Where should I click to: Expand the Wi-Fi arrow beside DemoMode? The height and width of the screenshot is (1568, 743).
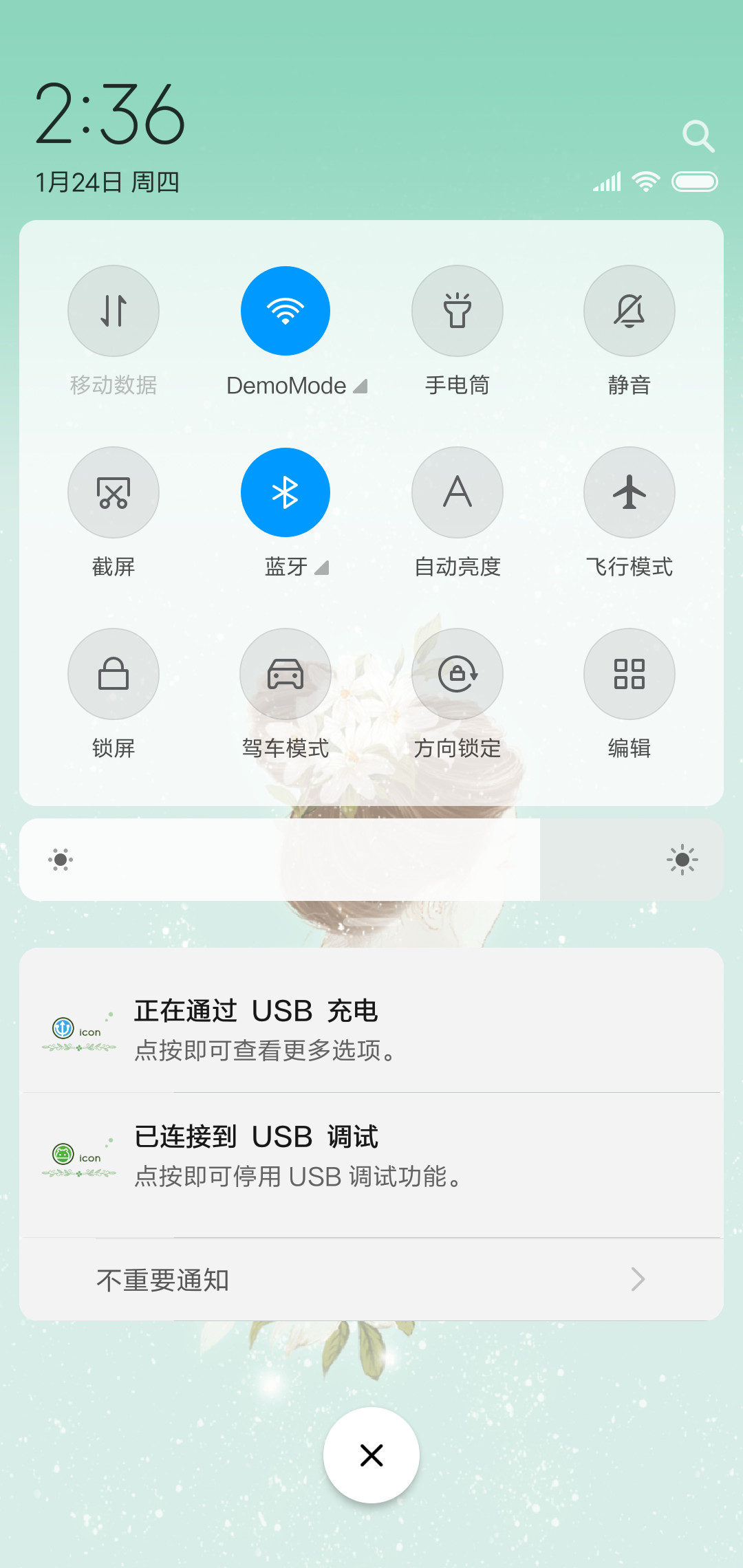(x=360, y=386)
